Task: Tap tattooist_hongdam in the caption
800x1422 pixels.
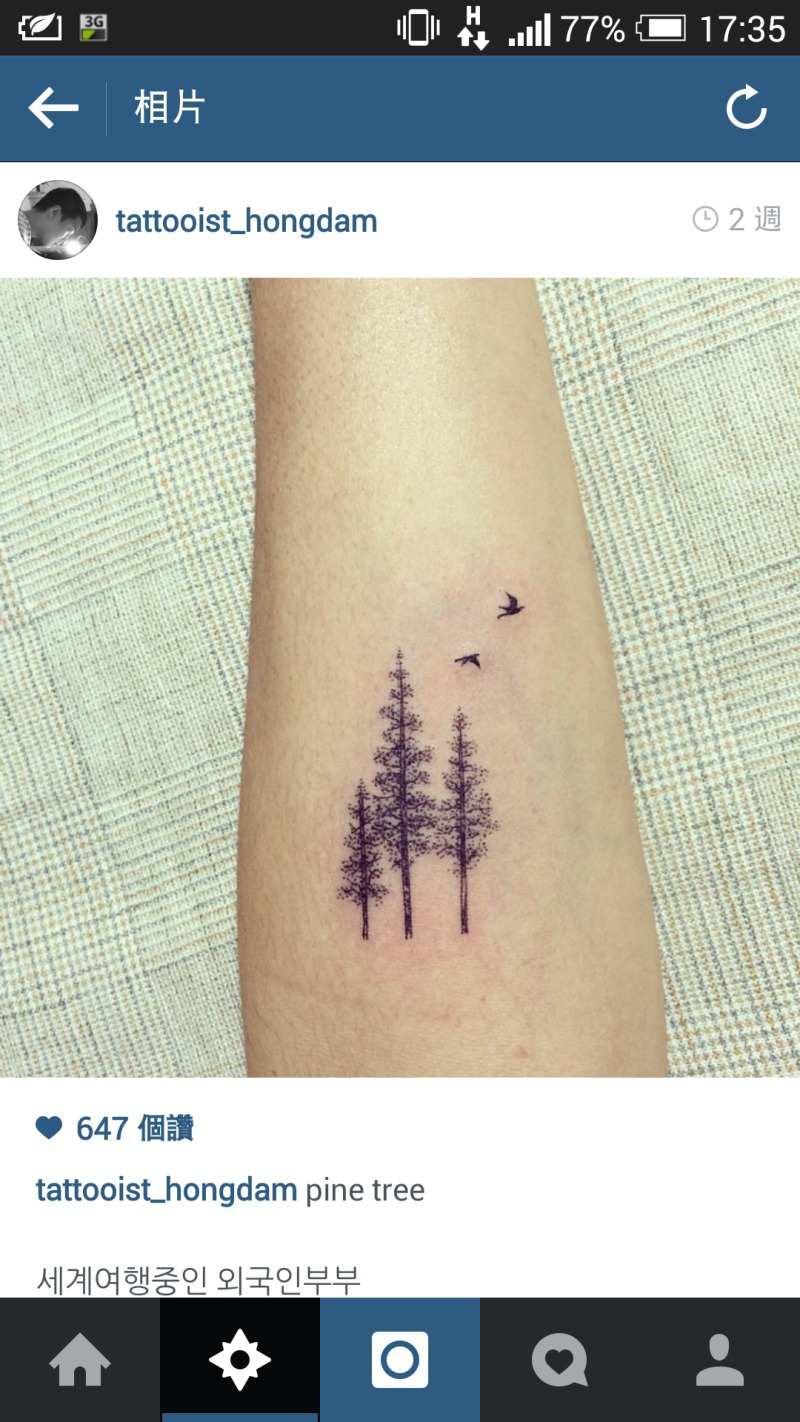Action: (x=166, y=1190)
